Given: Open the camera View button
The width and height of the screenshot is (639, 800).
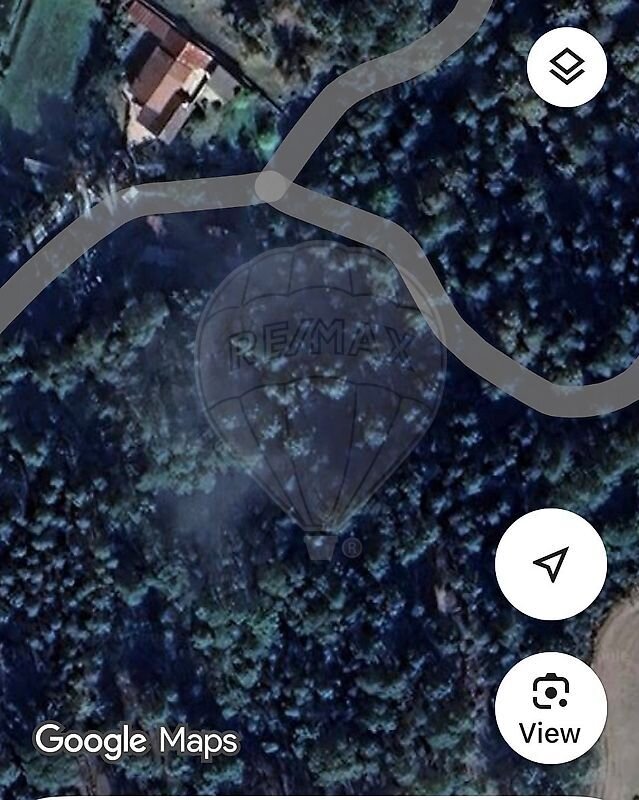Looking at the screenshot, I should (551, 708).
